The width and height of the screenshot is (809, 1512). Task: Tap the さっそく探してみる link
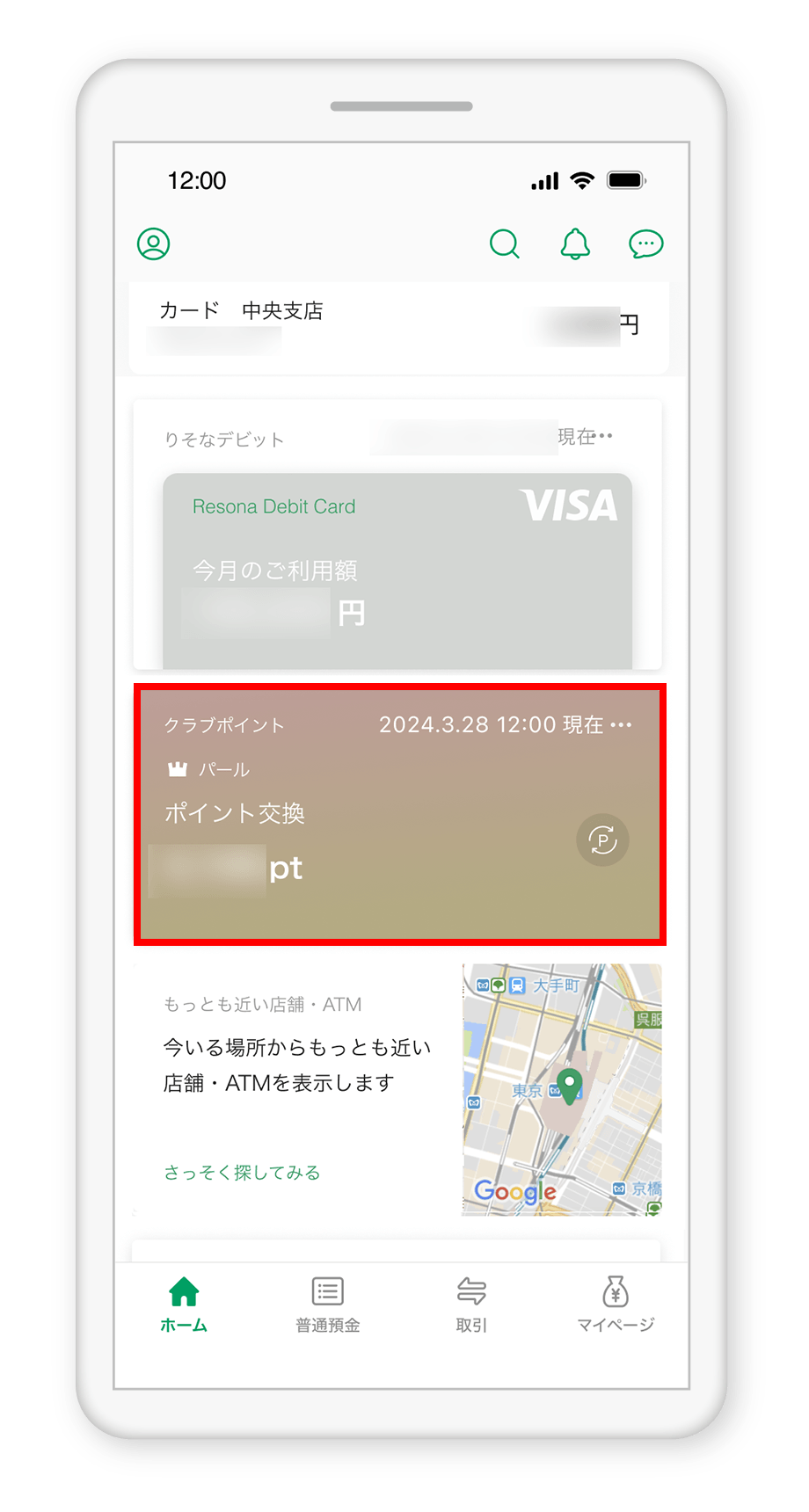(242, 1173)
